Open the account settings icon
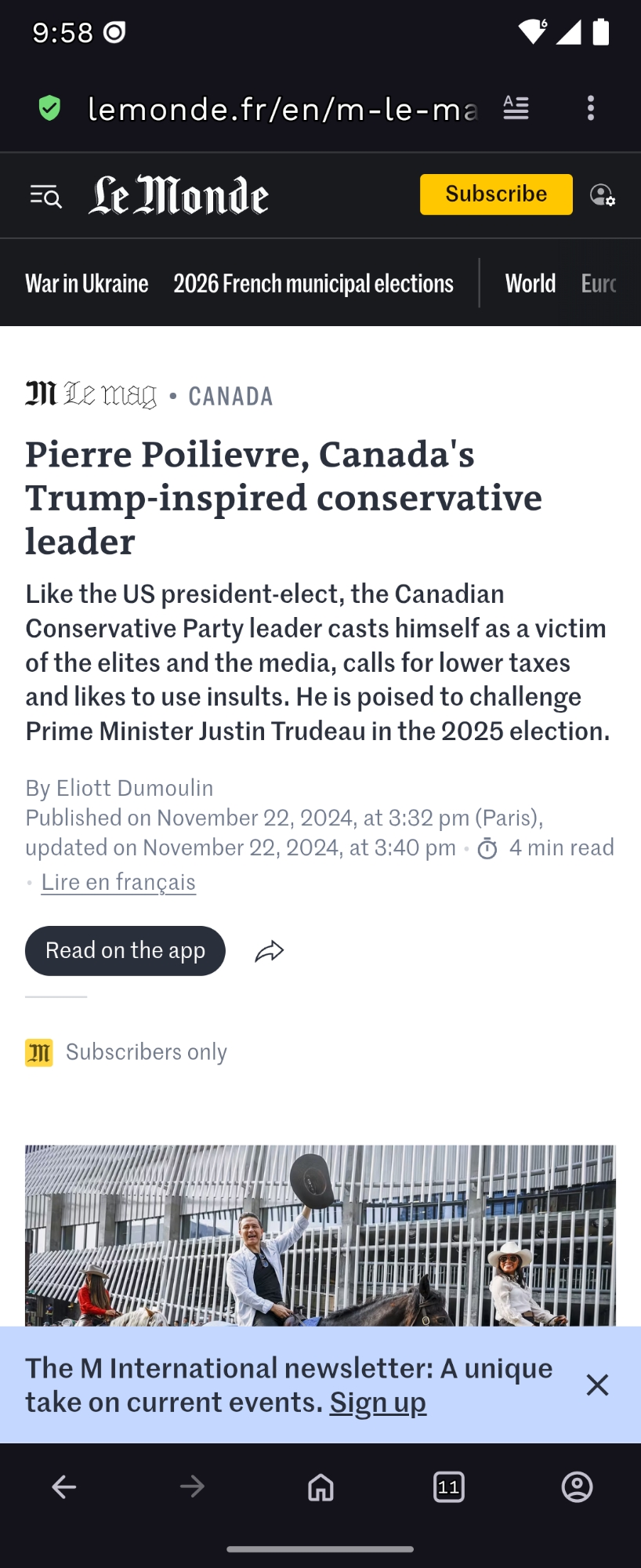641x1568 pixels. pyautogui.click(x=602, y=195)
